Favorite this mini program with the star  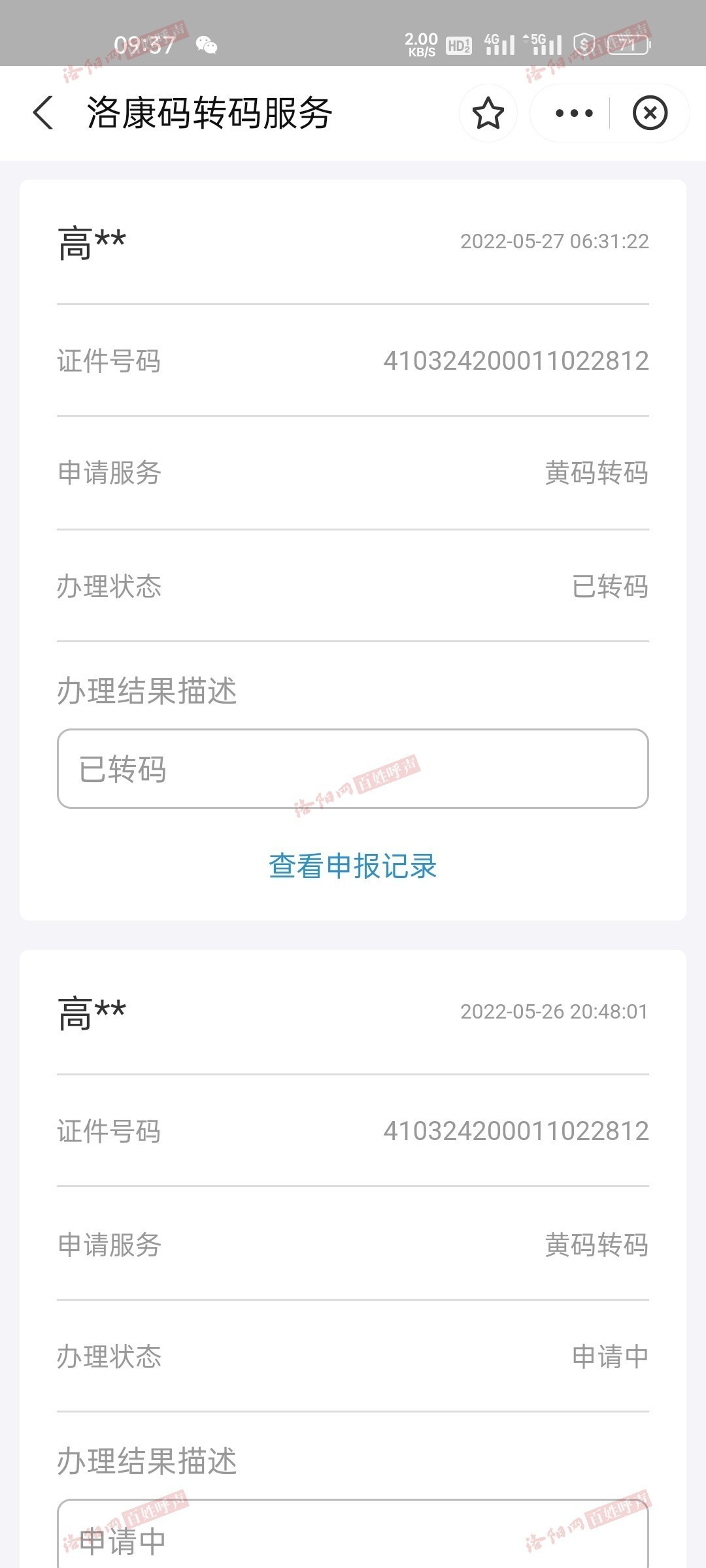pos(488,113)
